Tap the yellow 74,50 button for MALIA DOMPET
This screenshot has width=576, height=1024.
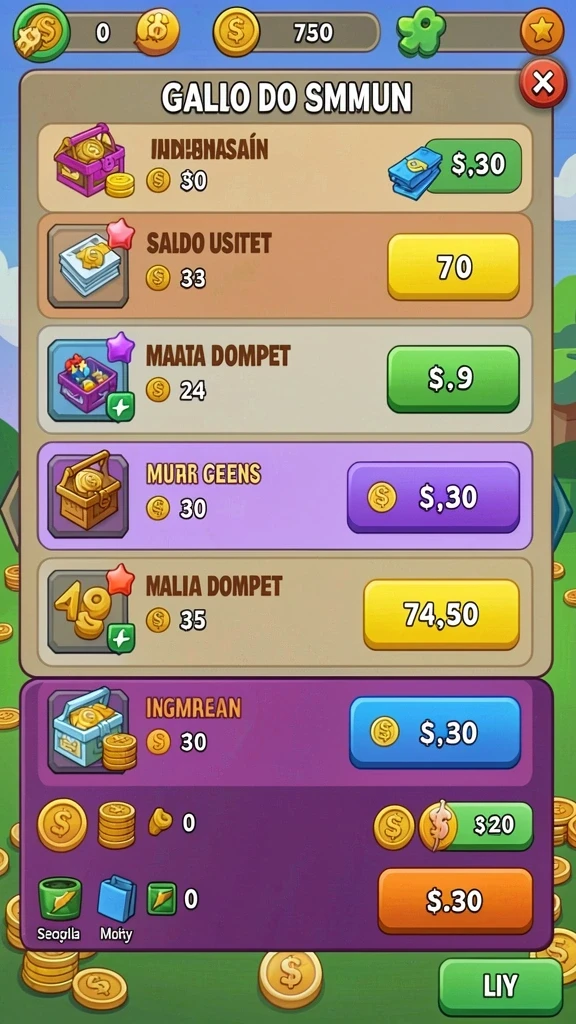coord(442,614)
